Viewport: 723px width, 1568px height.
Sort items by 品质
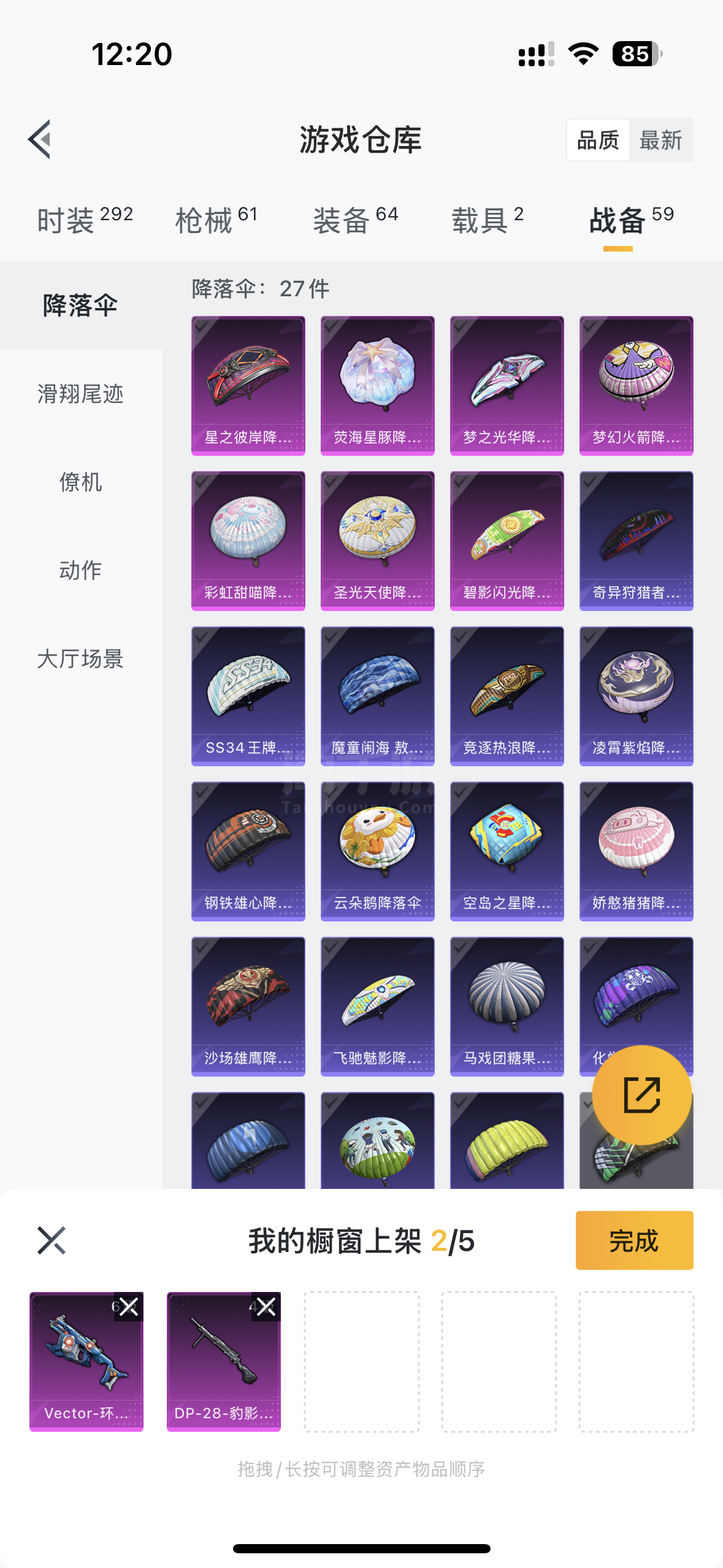(x=598, y=140)
